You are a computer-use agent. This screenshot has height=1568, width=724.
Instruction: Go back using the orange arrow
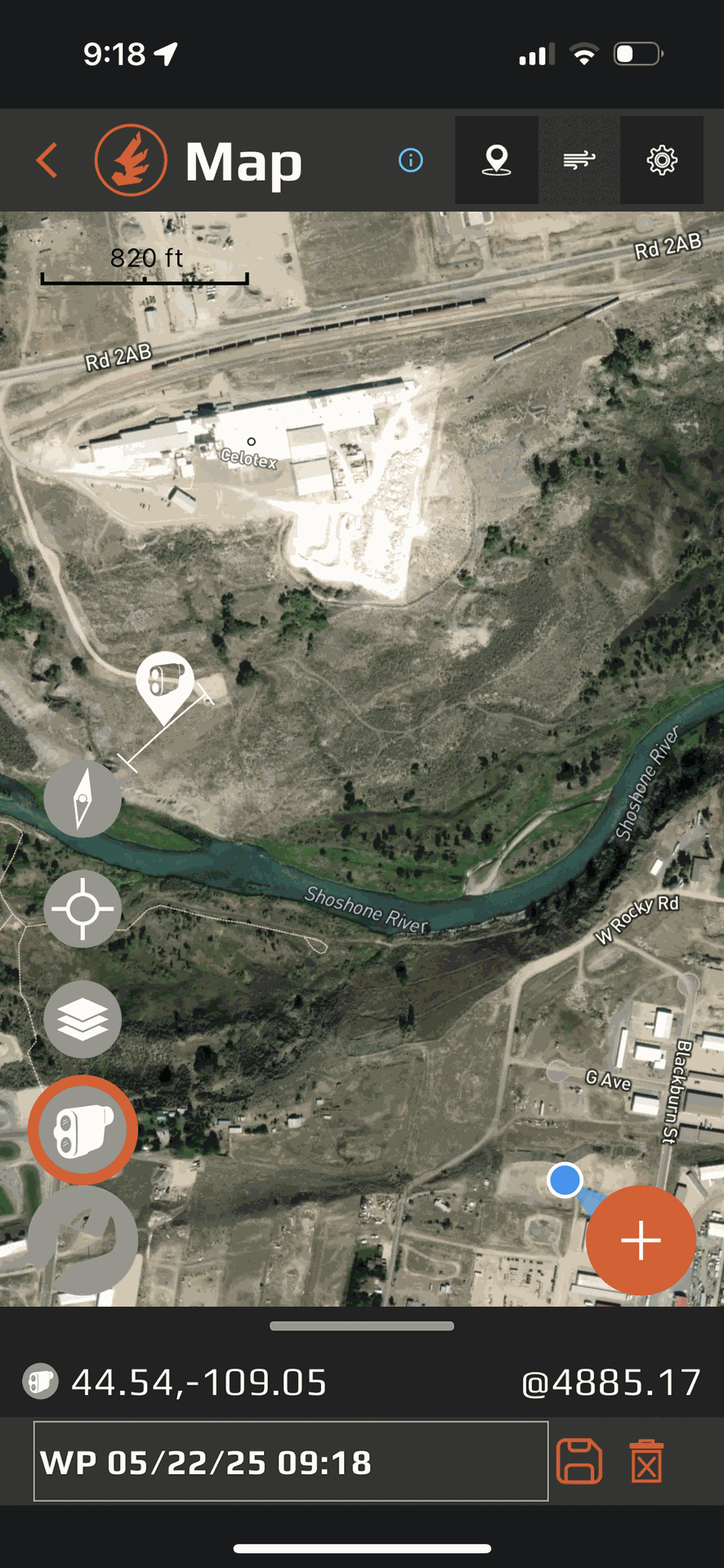[47, 160]
